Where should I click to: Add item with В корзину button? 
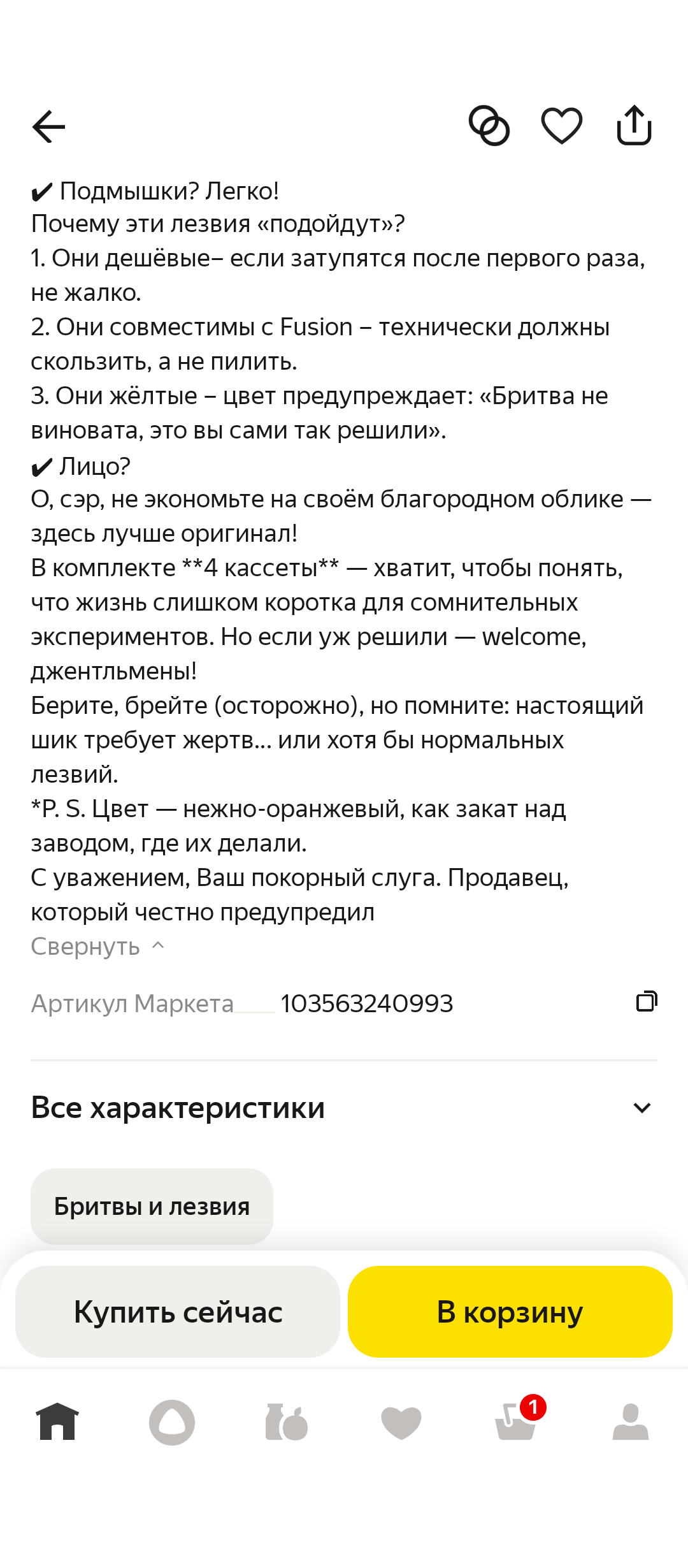[510, 1312]
